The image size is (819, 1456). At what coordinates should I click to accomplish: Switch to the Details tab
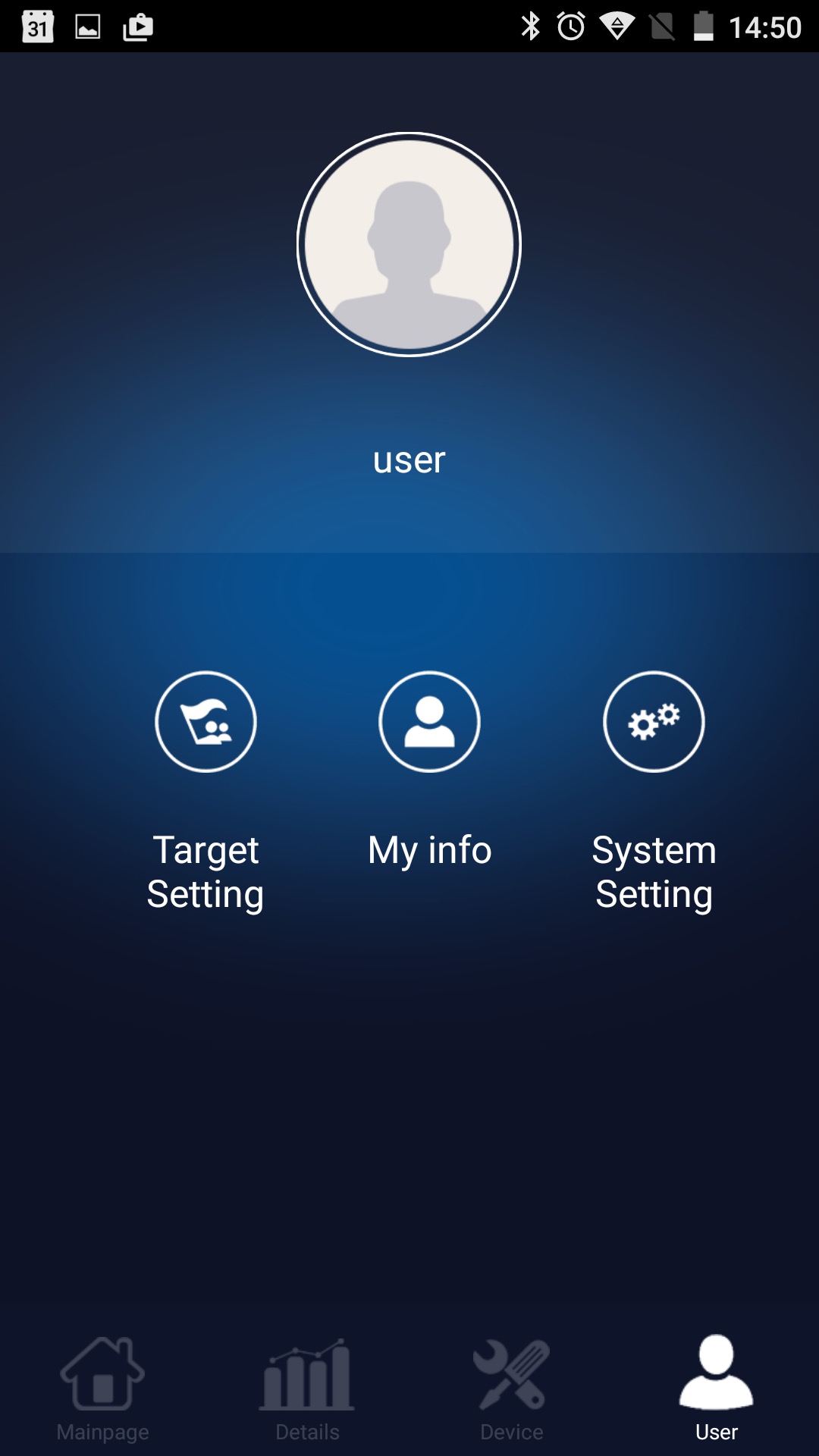click(307, 1389)
